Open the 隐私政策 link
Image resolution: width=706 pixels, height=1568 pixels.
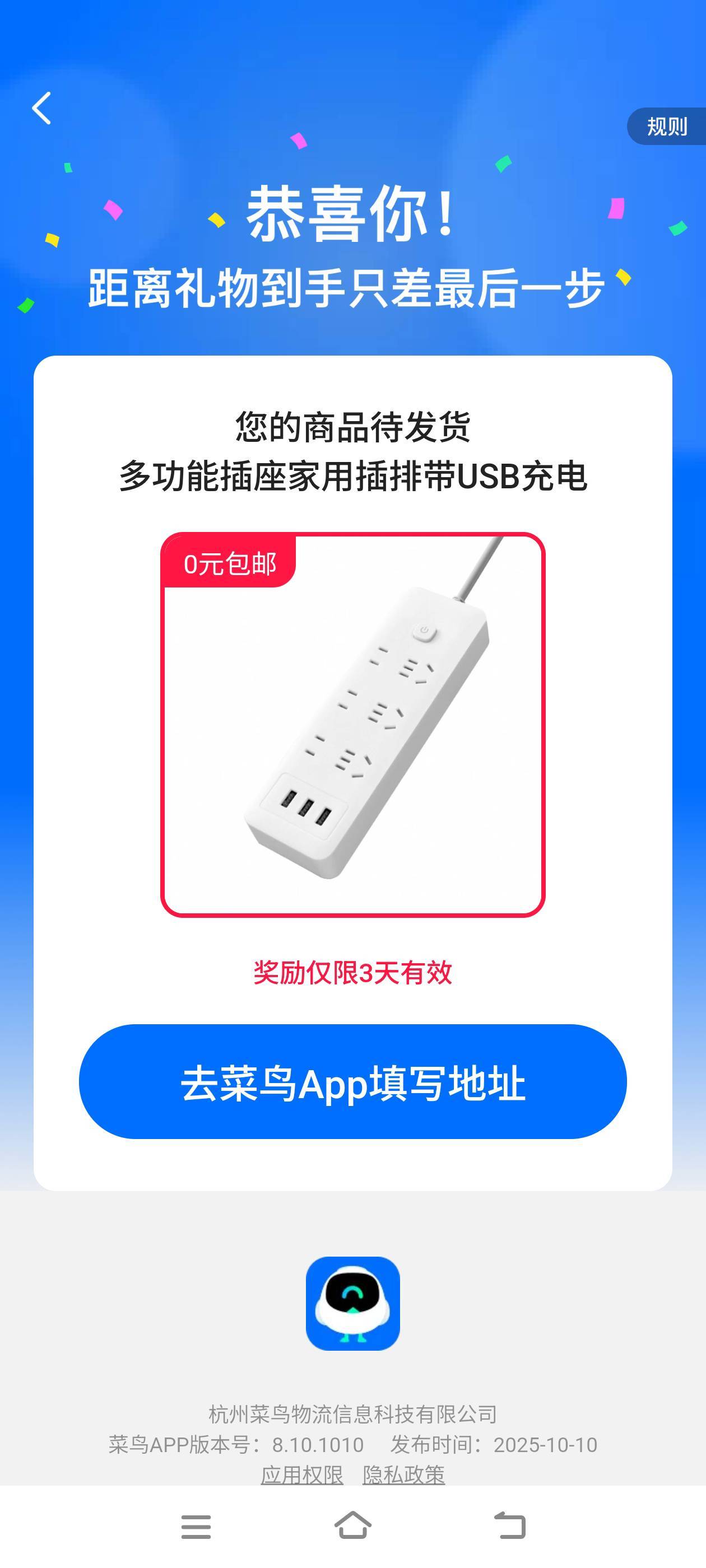click(x=404, y=1475)
